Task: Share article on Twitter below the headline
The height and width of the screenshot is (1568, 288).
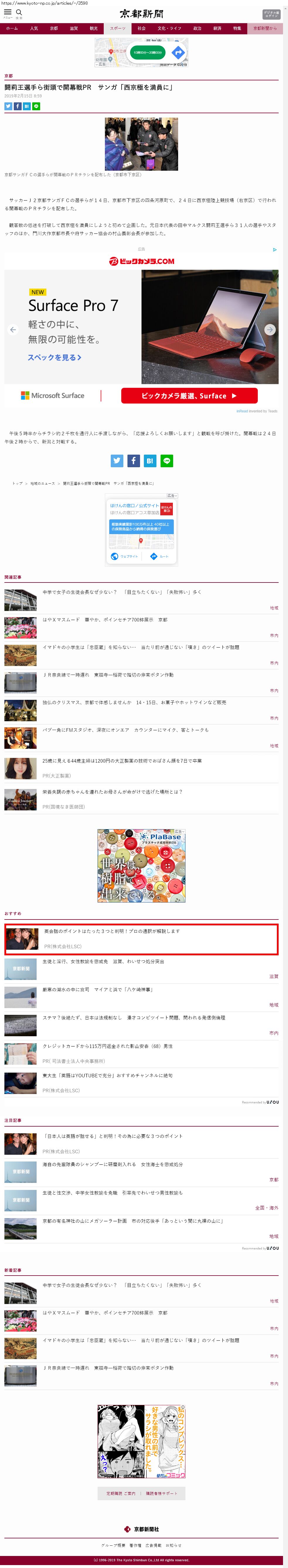Action: click(8, 106)
